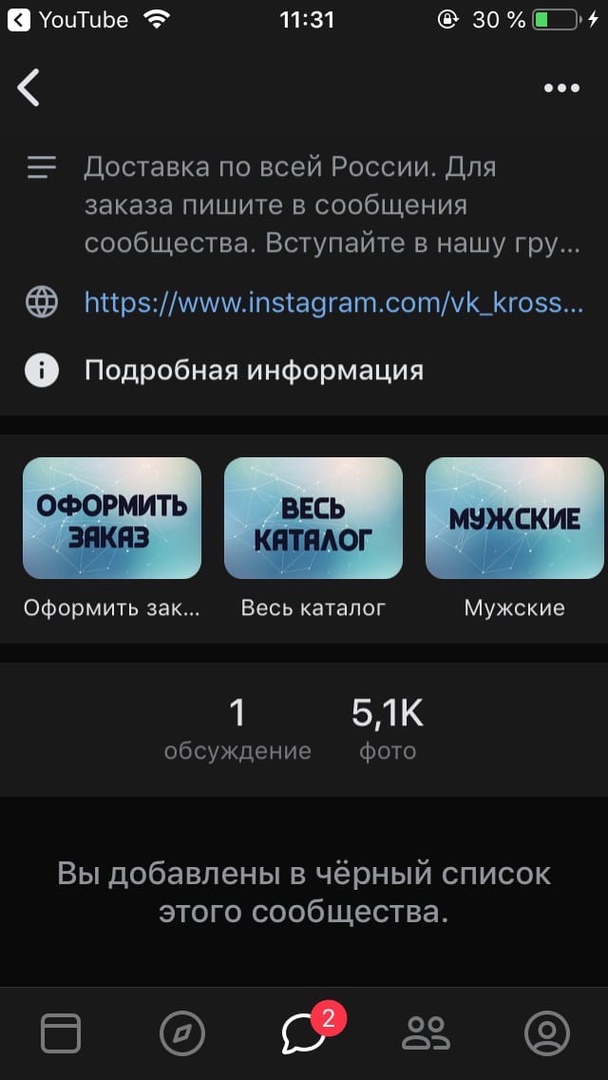
Task: Switch to the discover compass tab
Action: (x=182, y=1032)
